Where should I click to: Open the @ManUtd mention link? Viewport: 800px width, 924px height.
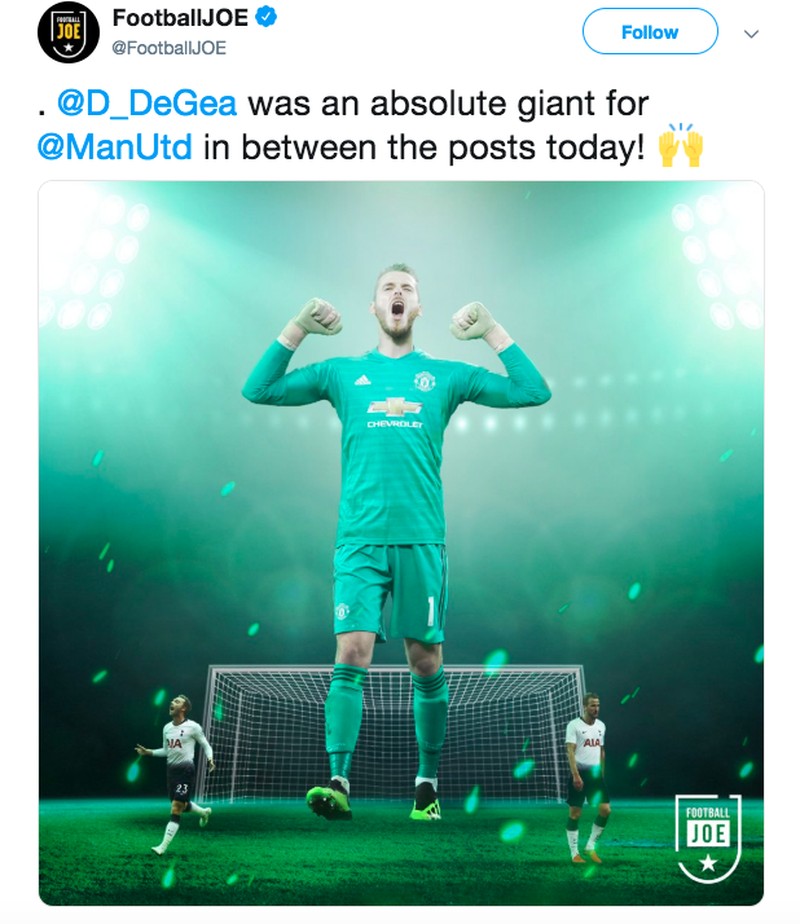pyautogui.click(x=116, y=149)
